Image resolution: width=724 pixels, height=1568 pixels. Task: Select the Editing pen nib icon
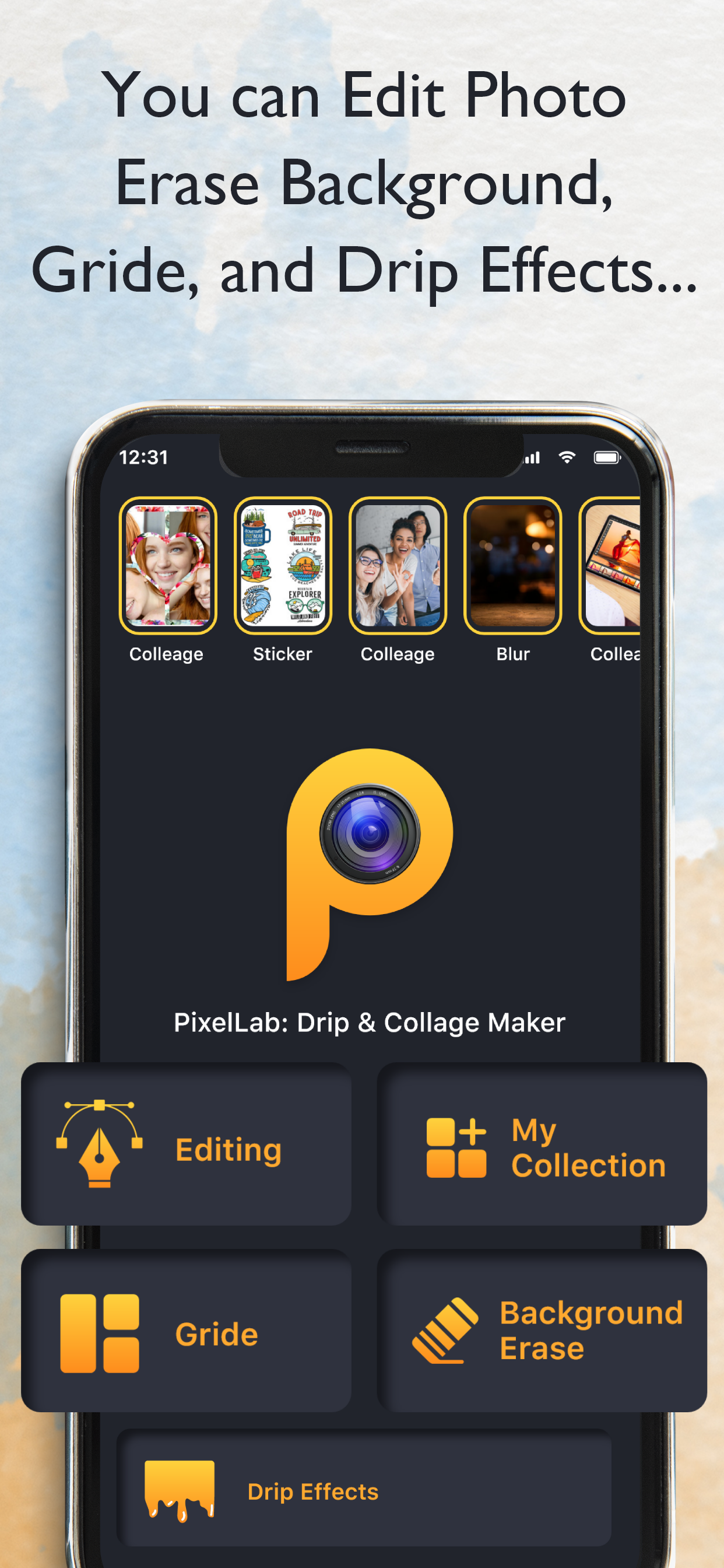[99, 1144]
